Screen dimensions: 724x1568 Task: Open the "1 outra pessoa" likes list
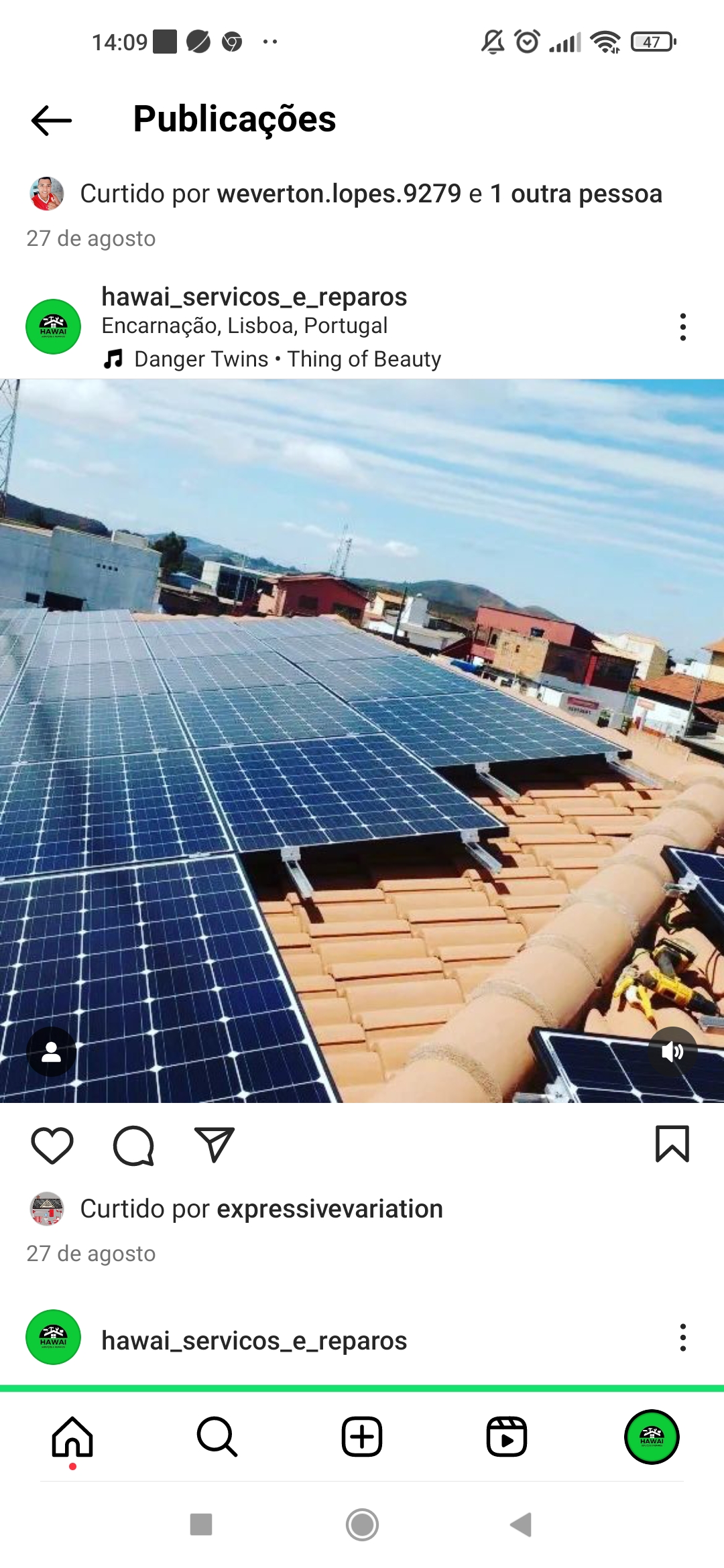click(575, 194)
